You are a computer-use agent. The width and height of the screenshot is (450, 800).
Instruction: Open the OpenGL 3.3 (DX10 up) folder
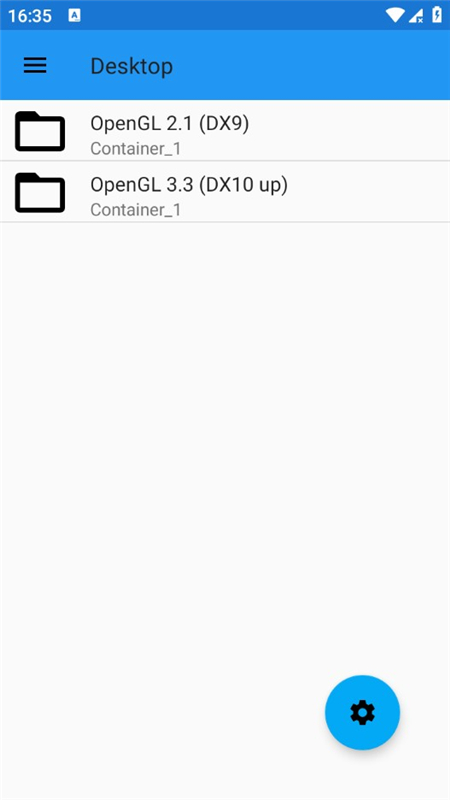[x=225, y=192]
